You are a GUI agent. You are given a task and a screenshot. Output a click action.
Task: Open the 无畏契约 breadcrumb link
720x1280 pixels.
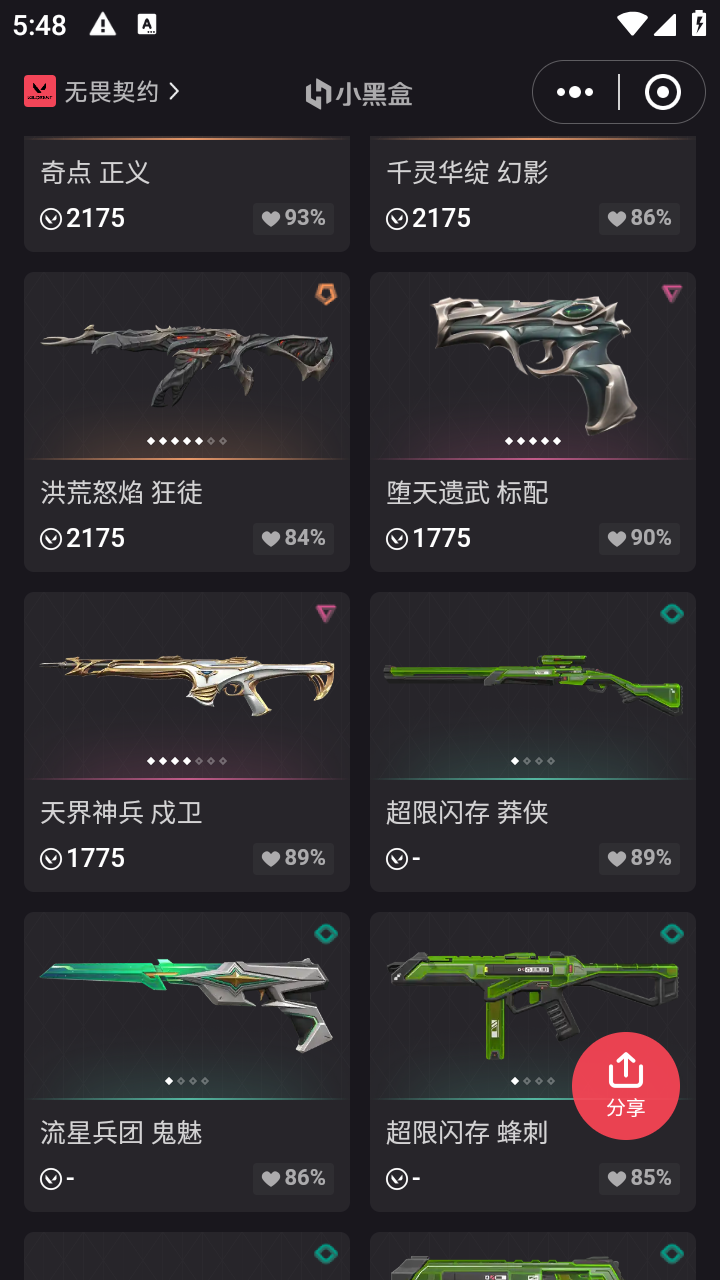tap(102, 91)
